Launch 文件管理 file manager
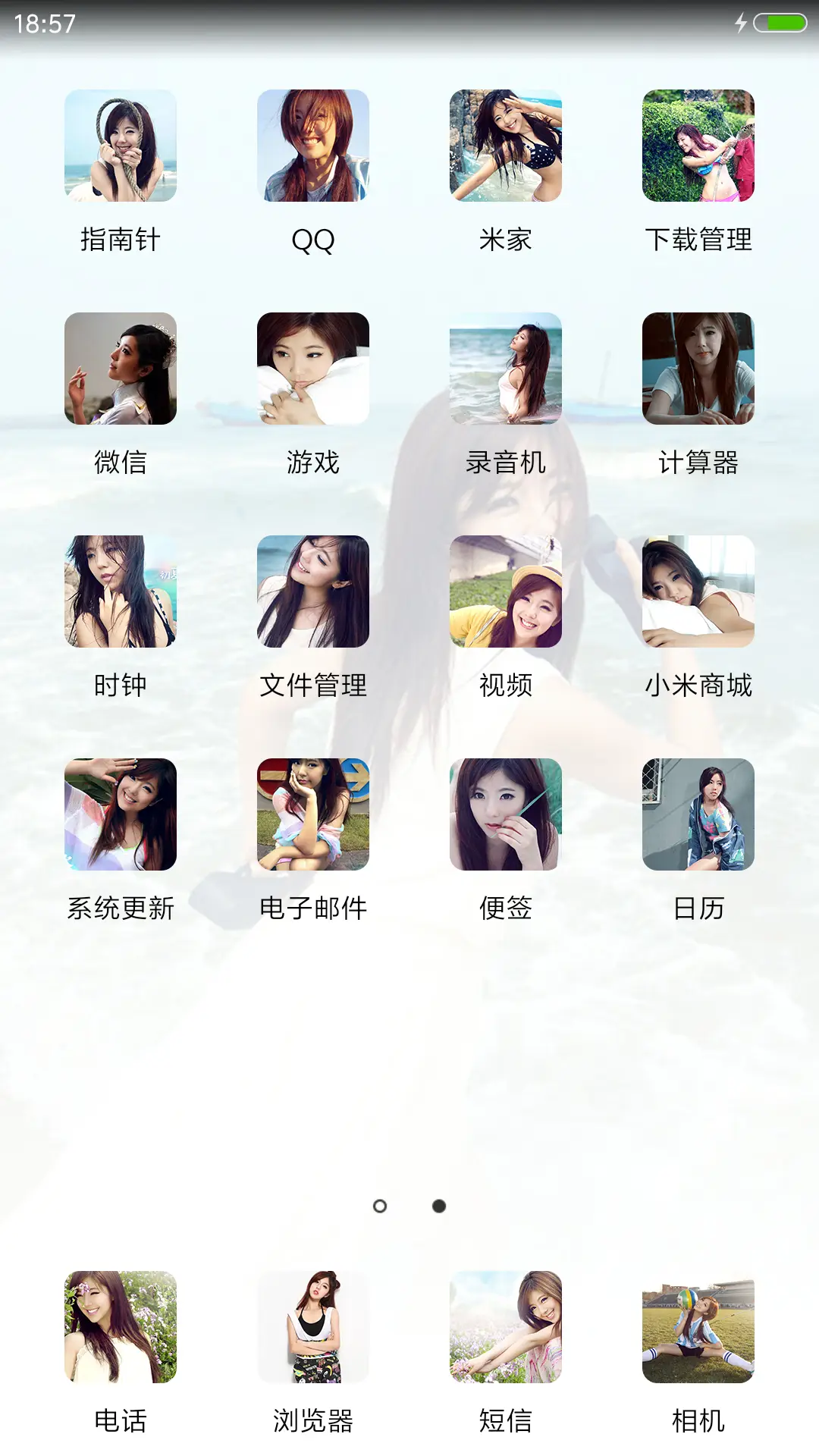This screenshot has width=819, height=1456. [314, 591]
